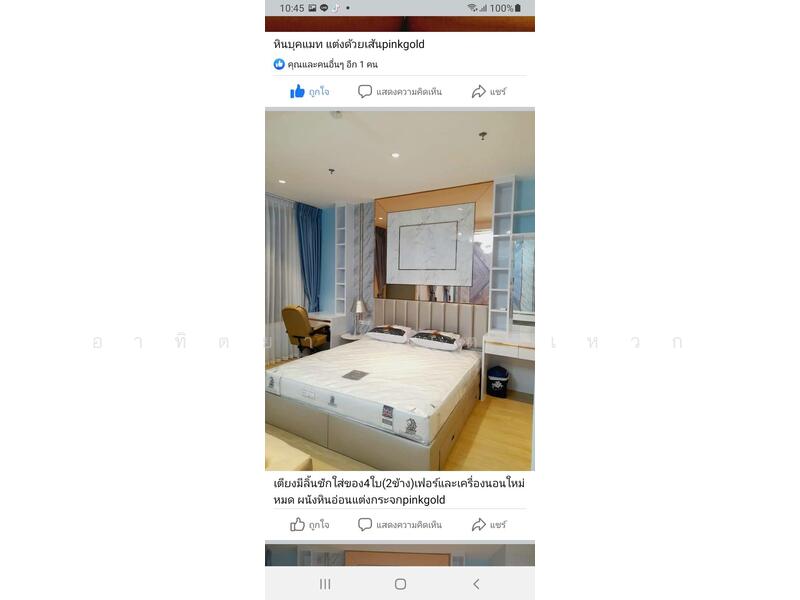
Task: Open the bedroom photo
Action: coord(400,290)
